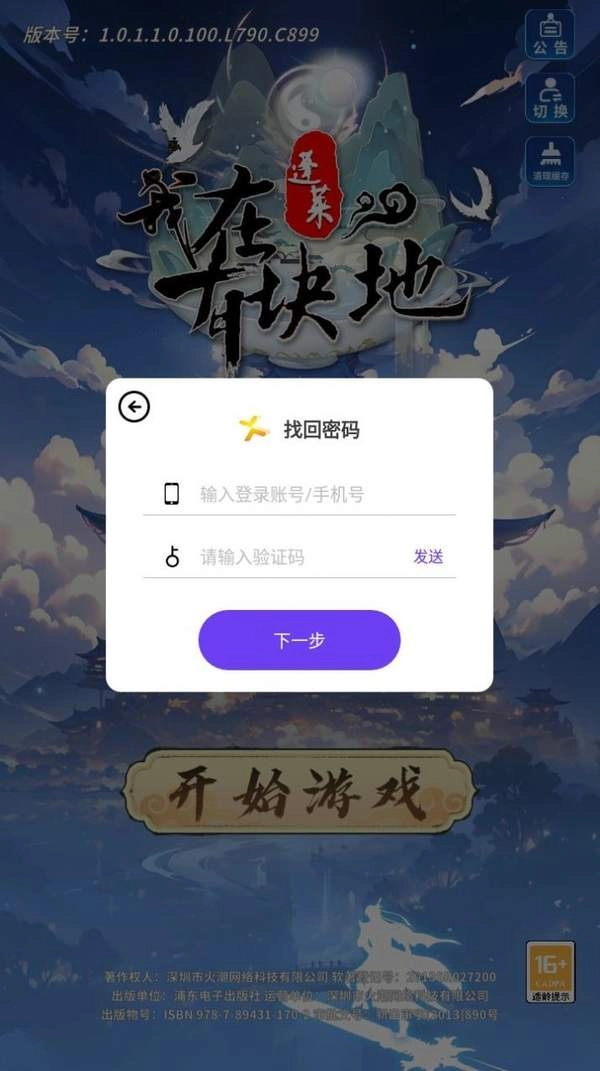Open the 公告 announcements
Screen dimensions: 600x1071
[550, 35]
